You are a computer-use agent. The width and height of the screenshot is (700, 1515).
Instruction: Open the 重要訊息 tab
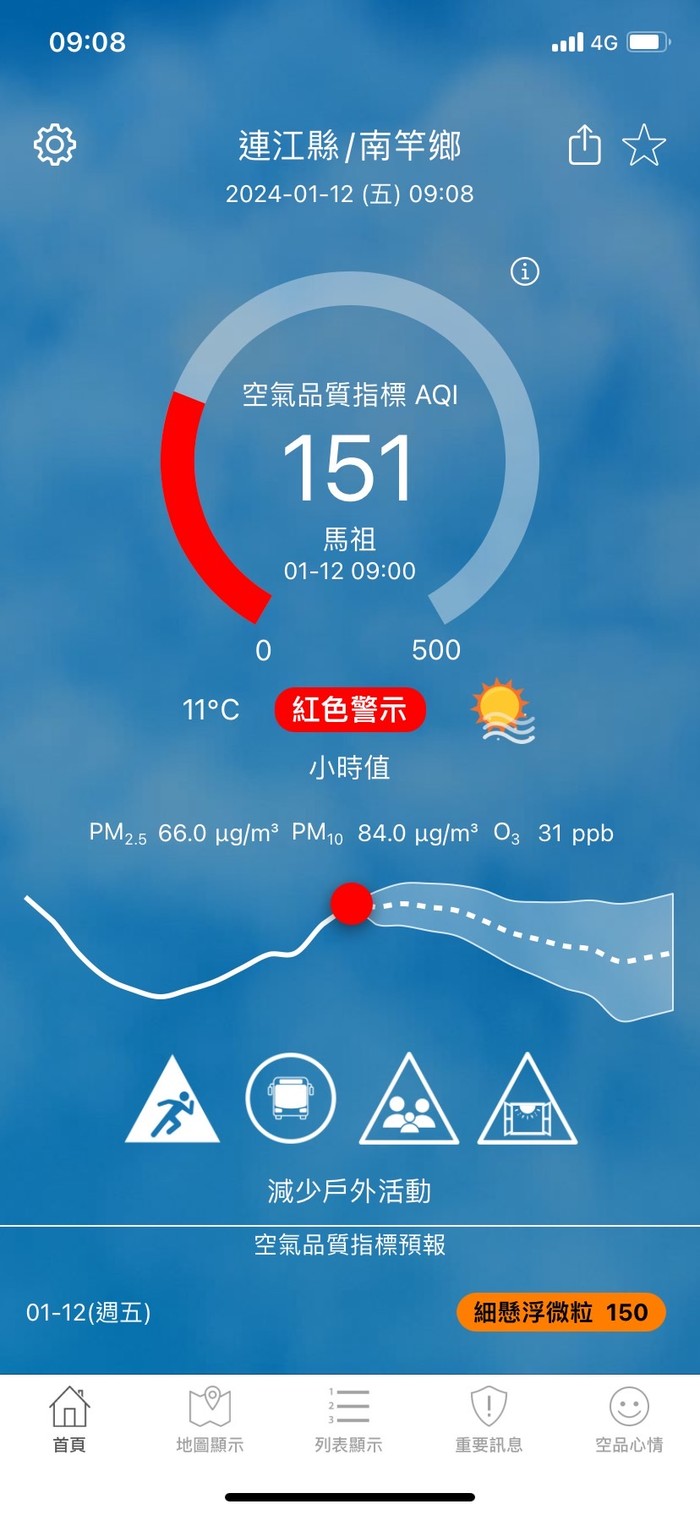(x=489, y=1419)
